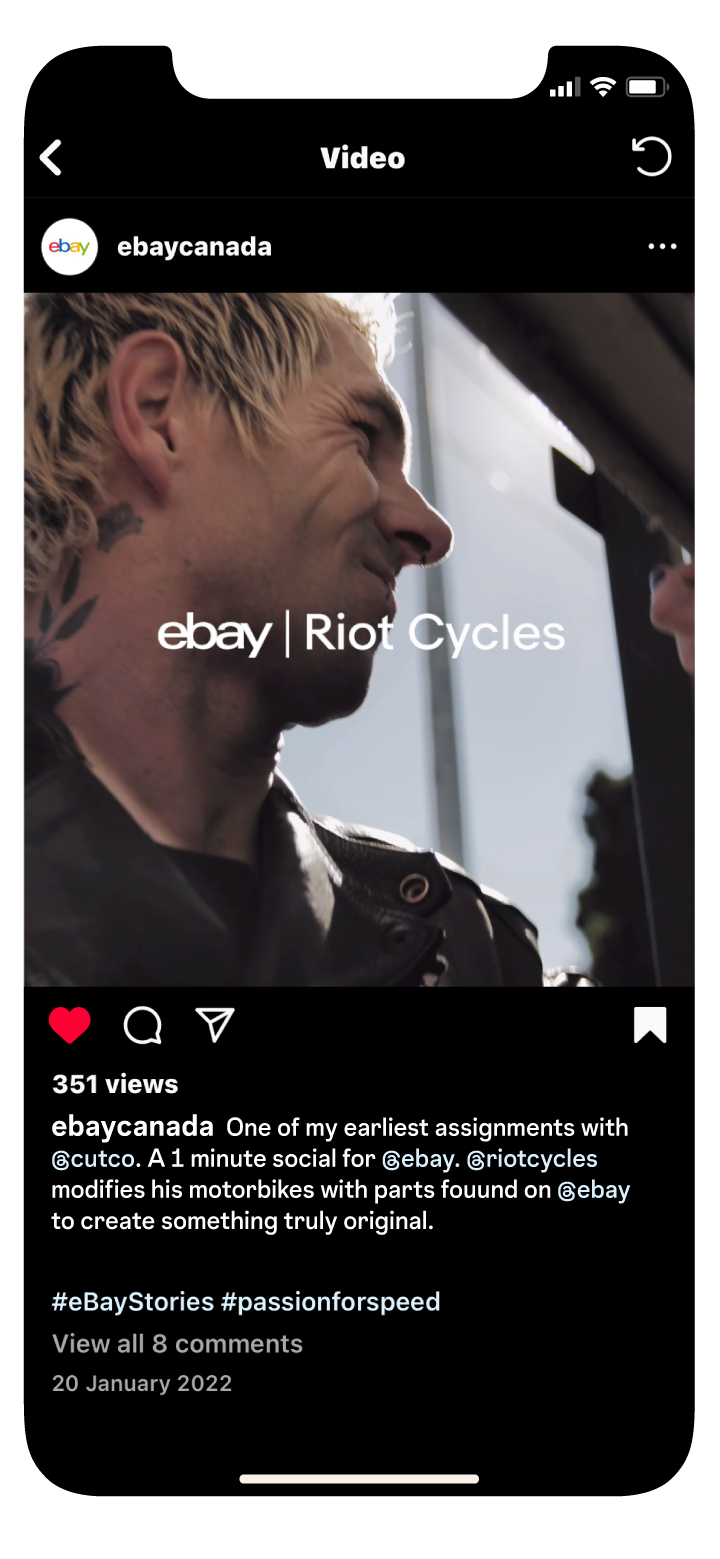This screenshot has height=1559, width=720.
Task: View all 8 comments
Action: tap(177, 1343)
